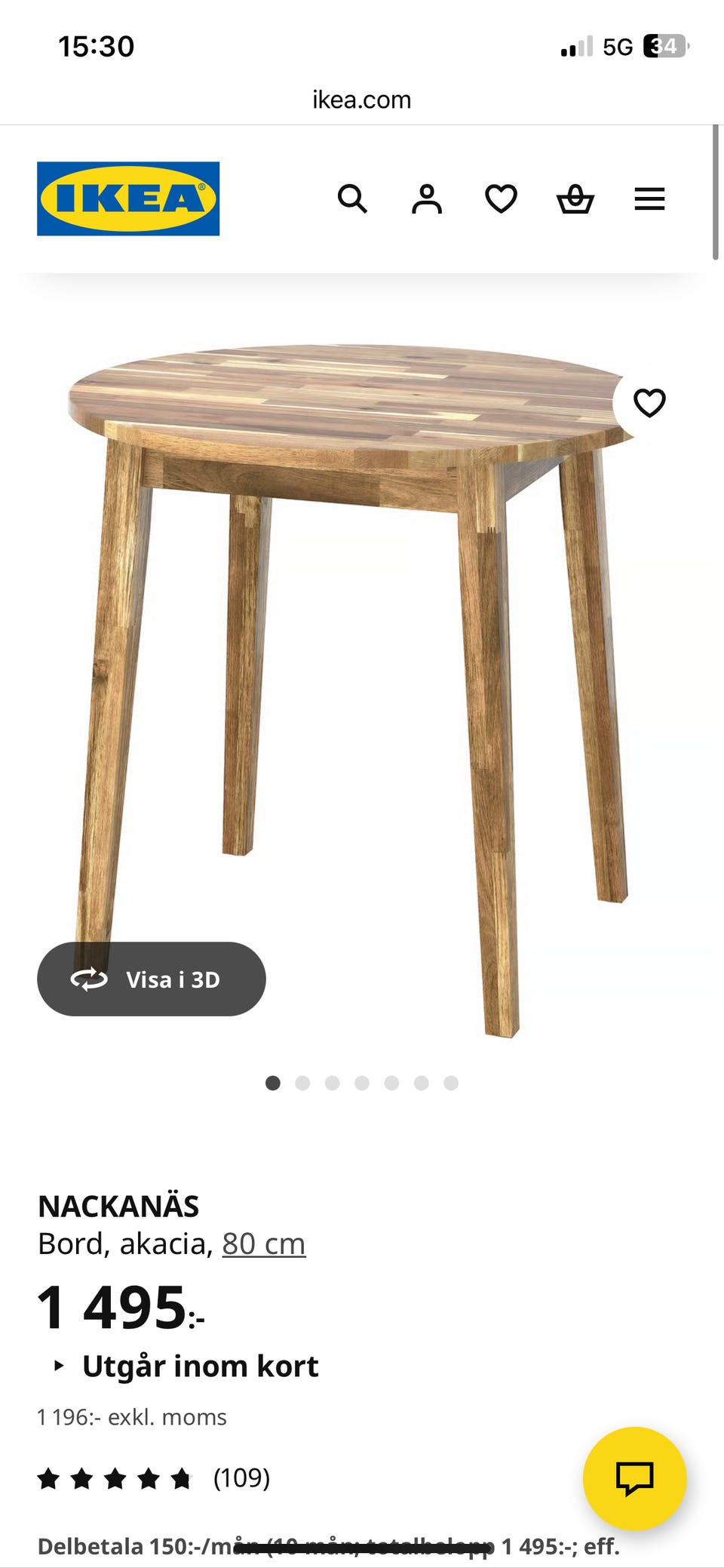Open the search magnifier icon
Image resolution: width=724 pixels, height=1568 pixels.
(x=352, y=199)
